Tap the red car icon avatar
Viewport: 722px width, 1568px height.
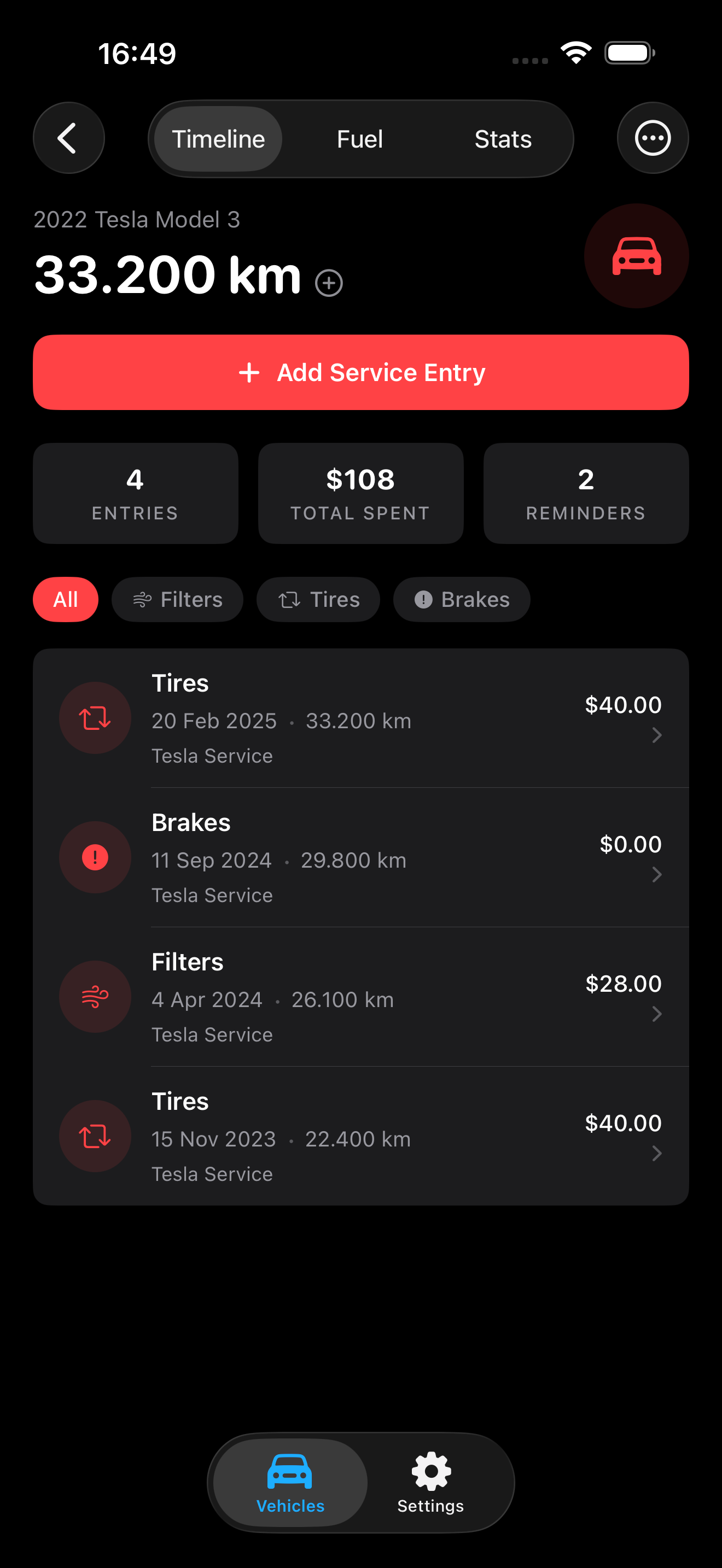636,256
